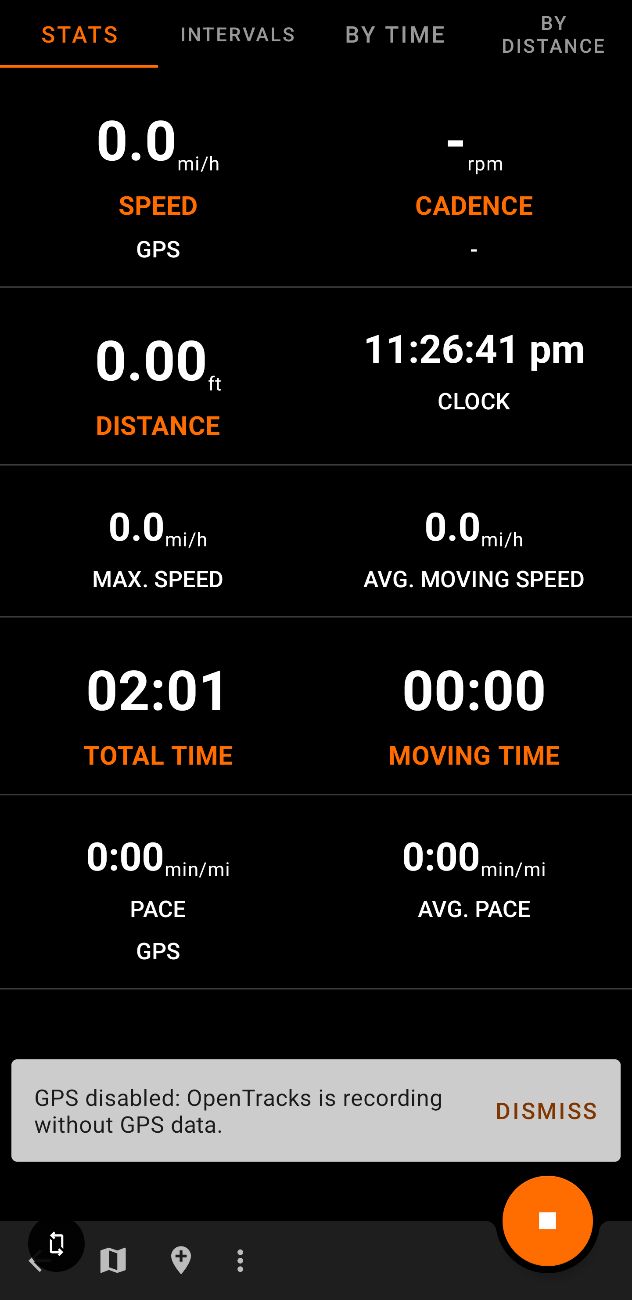Select the By Distance tab

553,35
